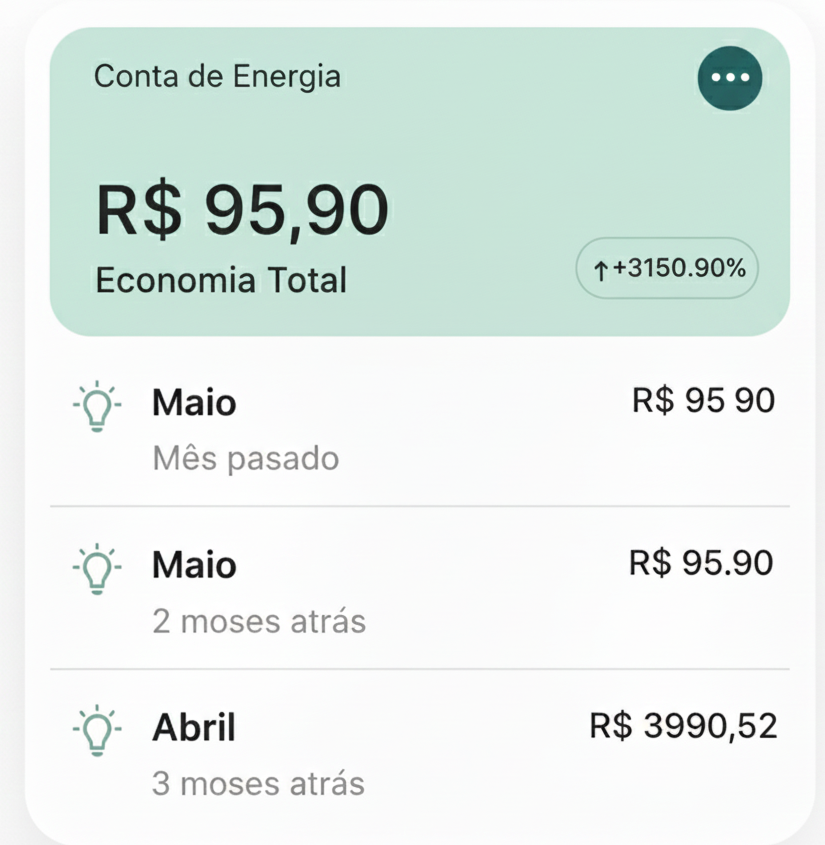This screenshot has width=825, height=845.
Task: Click the Conta de Energia card title
Action: [x=218, y=76]
